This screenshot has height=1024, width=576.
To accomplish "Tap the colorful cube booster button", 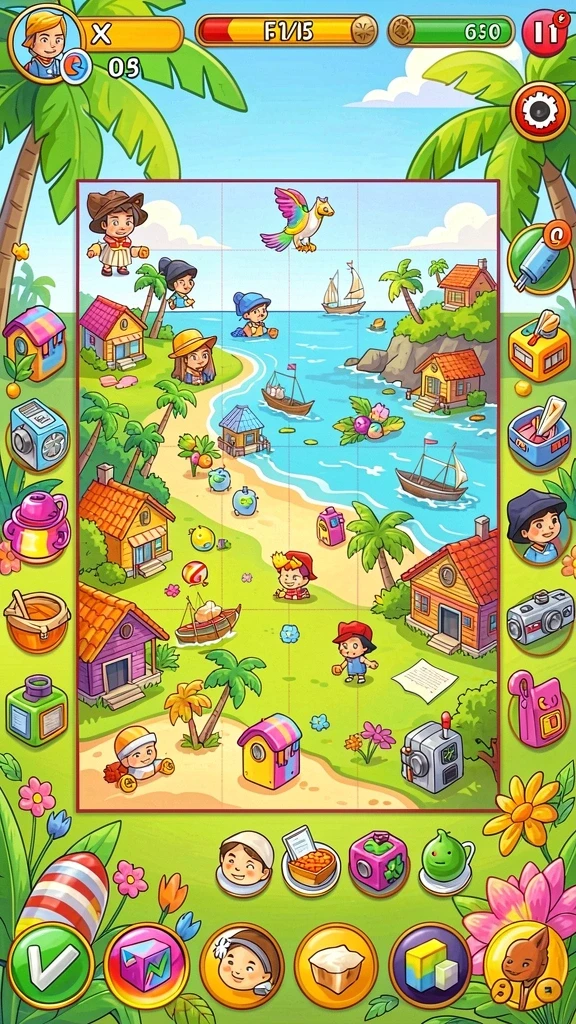I will [146, 965].
